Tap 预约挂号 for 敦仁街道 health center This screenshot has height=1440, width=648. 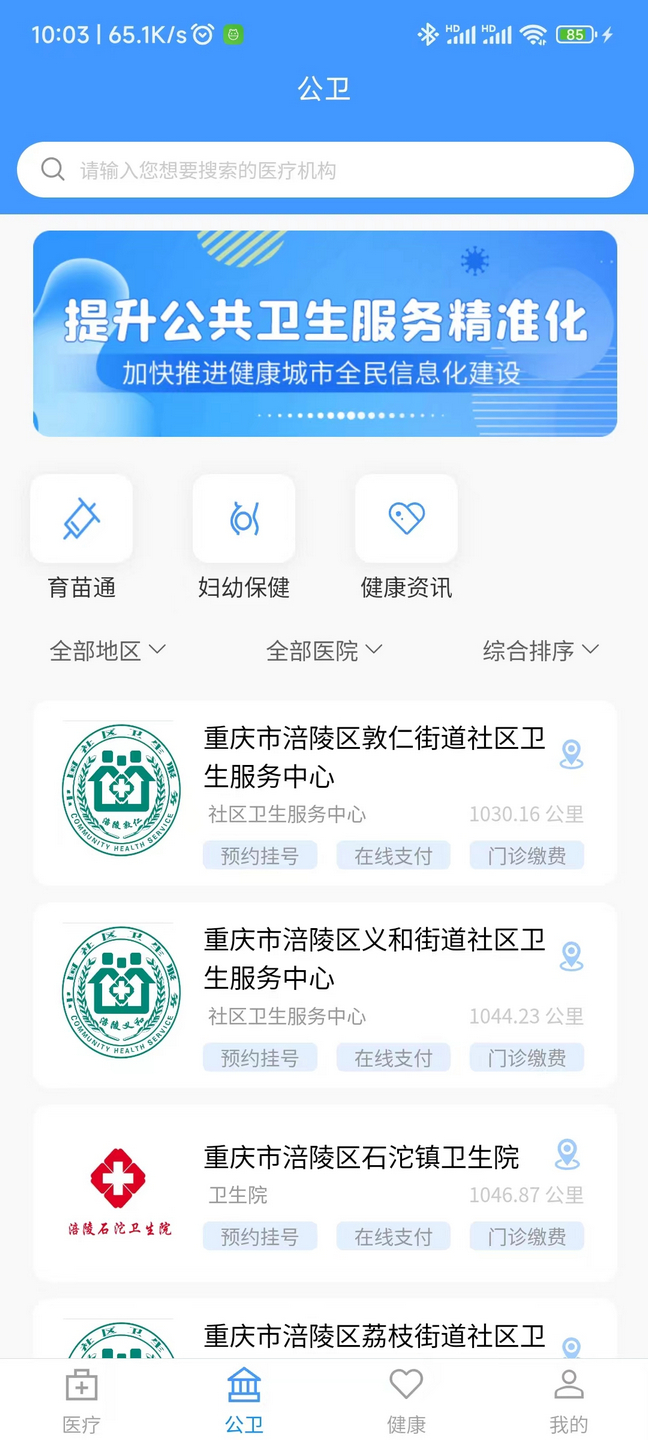[x=260, y=856]
